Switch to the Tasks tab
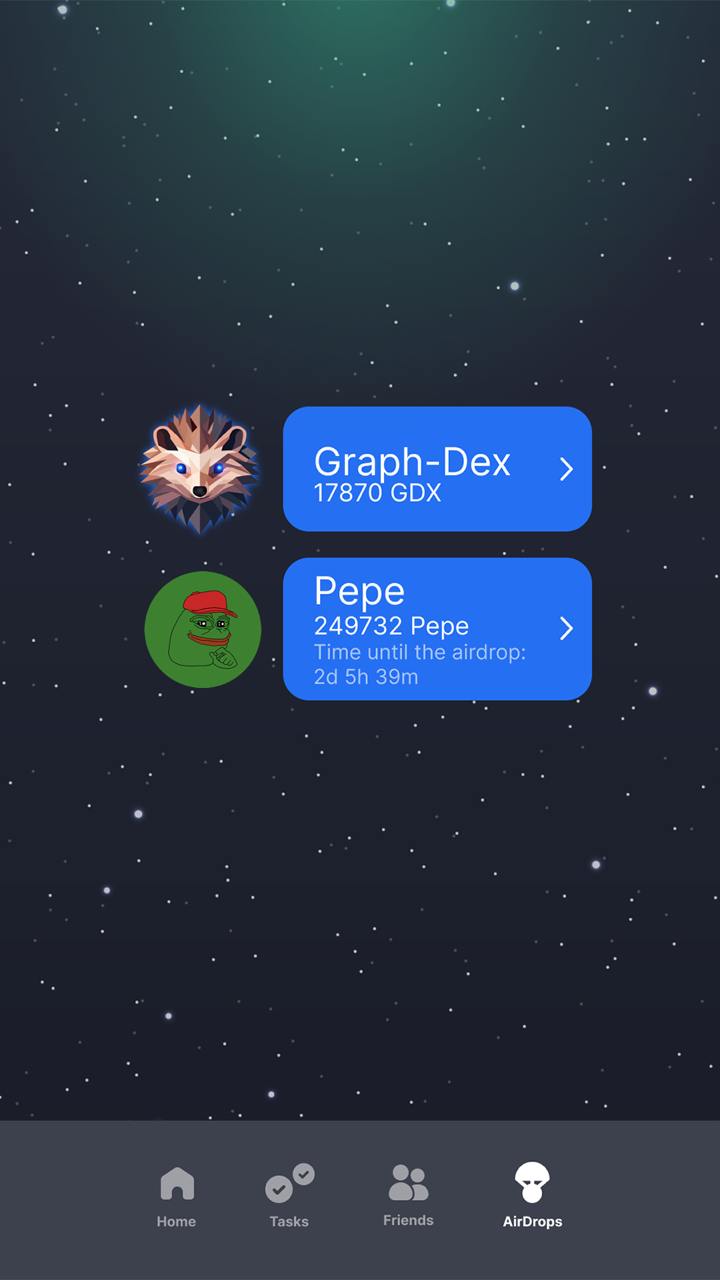 [x=289, y=1196]
